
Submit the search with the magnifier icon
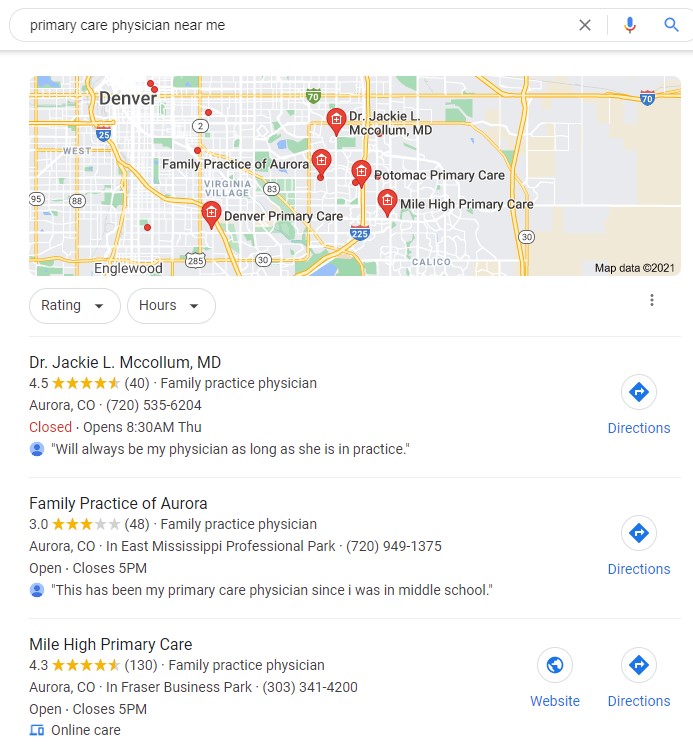coord(672,25)
